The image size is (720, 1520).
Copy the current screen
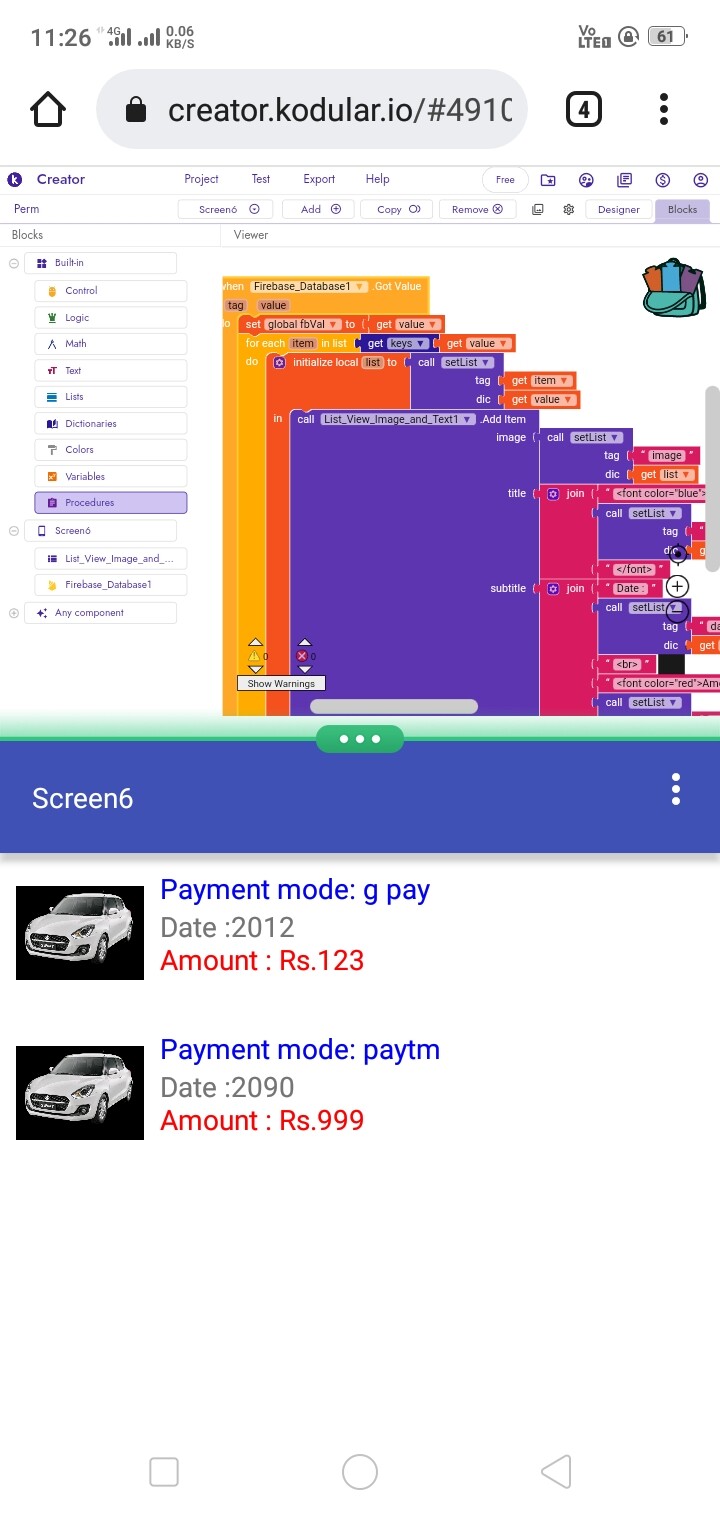click(397, 209)
